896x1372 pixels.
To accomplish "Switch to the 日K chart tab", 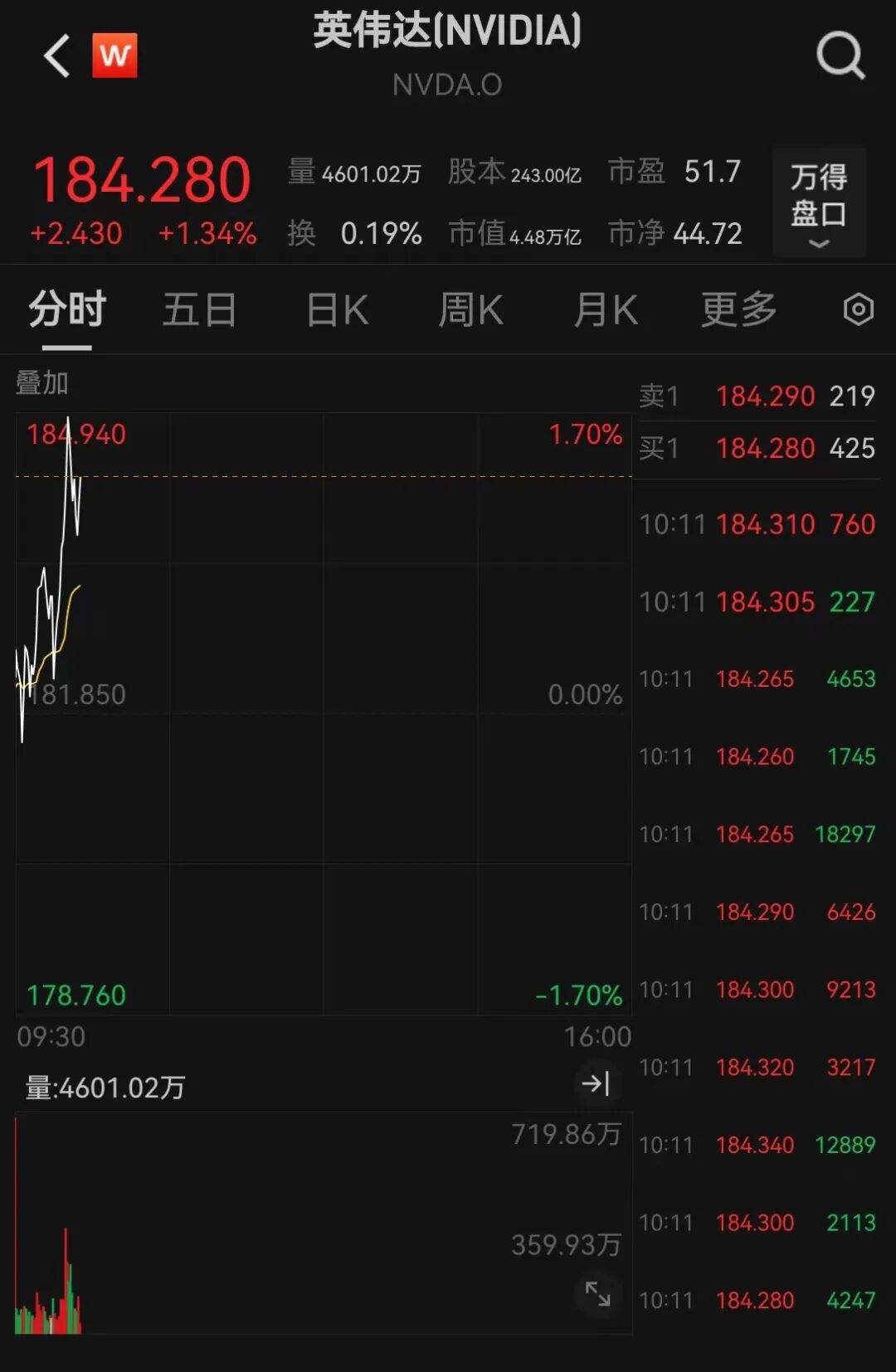I will pyautogui.click(x=337, y=310).
